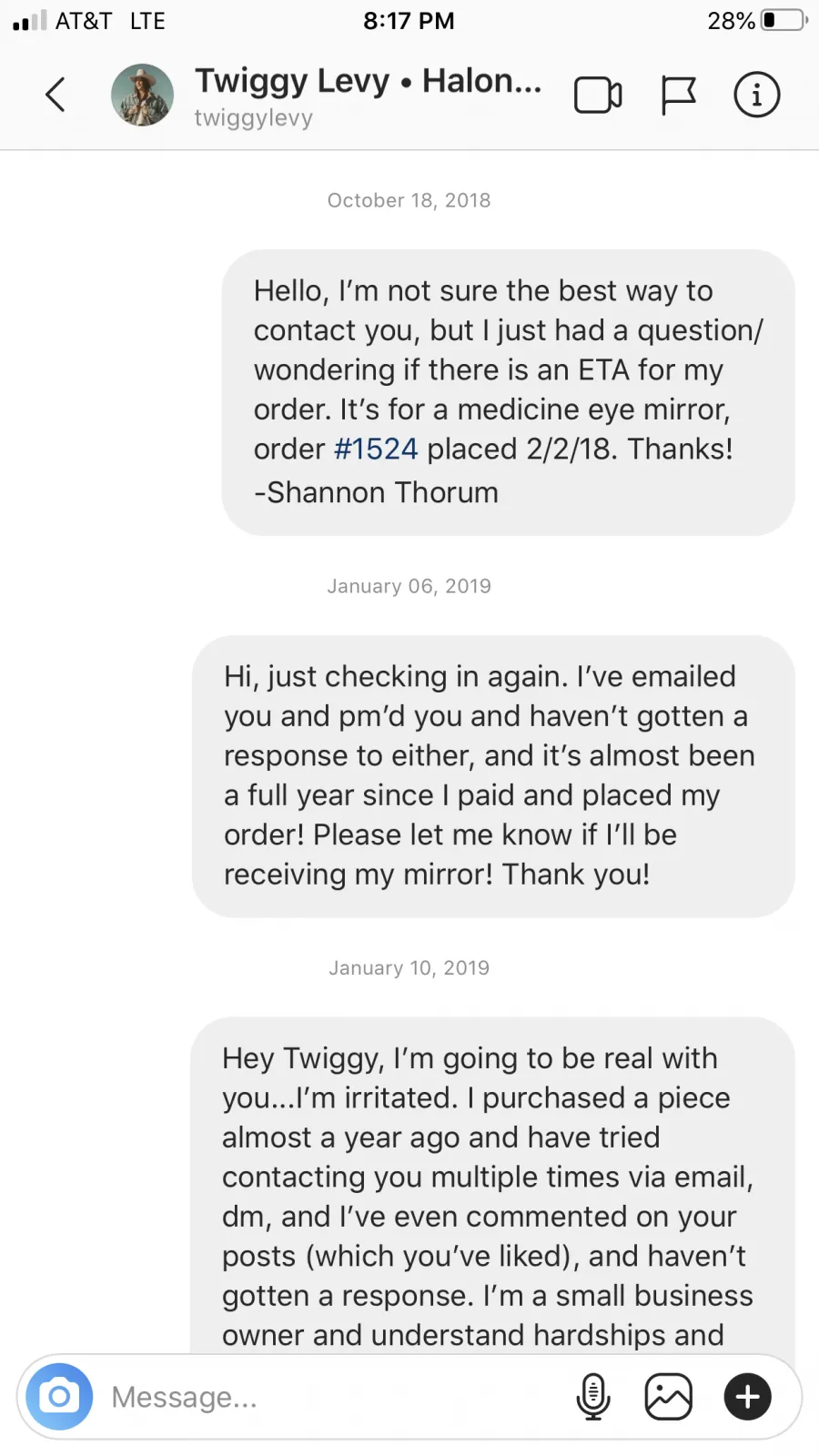Open Twiggy Levy's profile picture
The width and height of the screenshot is (819, 1456).
(142, 95)
